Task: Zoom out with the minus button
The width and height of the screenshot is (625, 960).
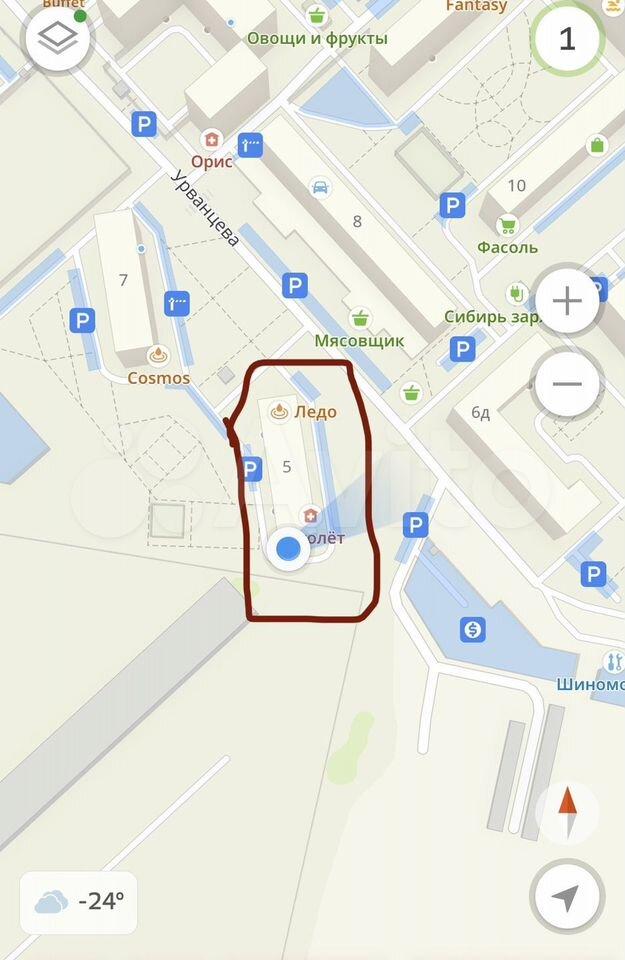Action: 567,383
